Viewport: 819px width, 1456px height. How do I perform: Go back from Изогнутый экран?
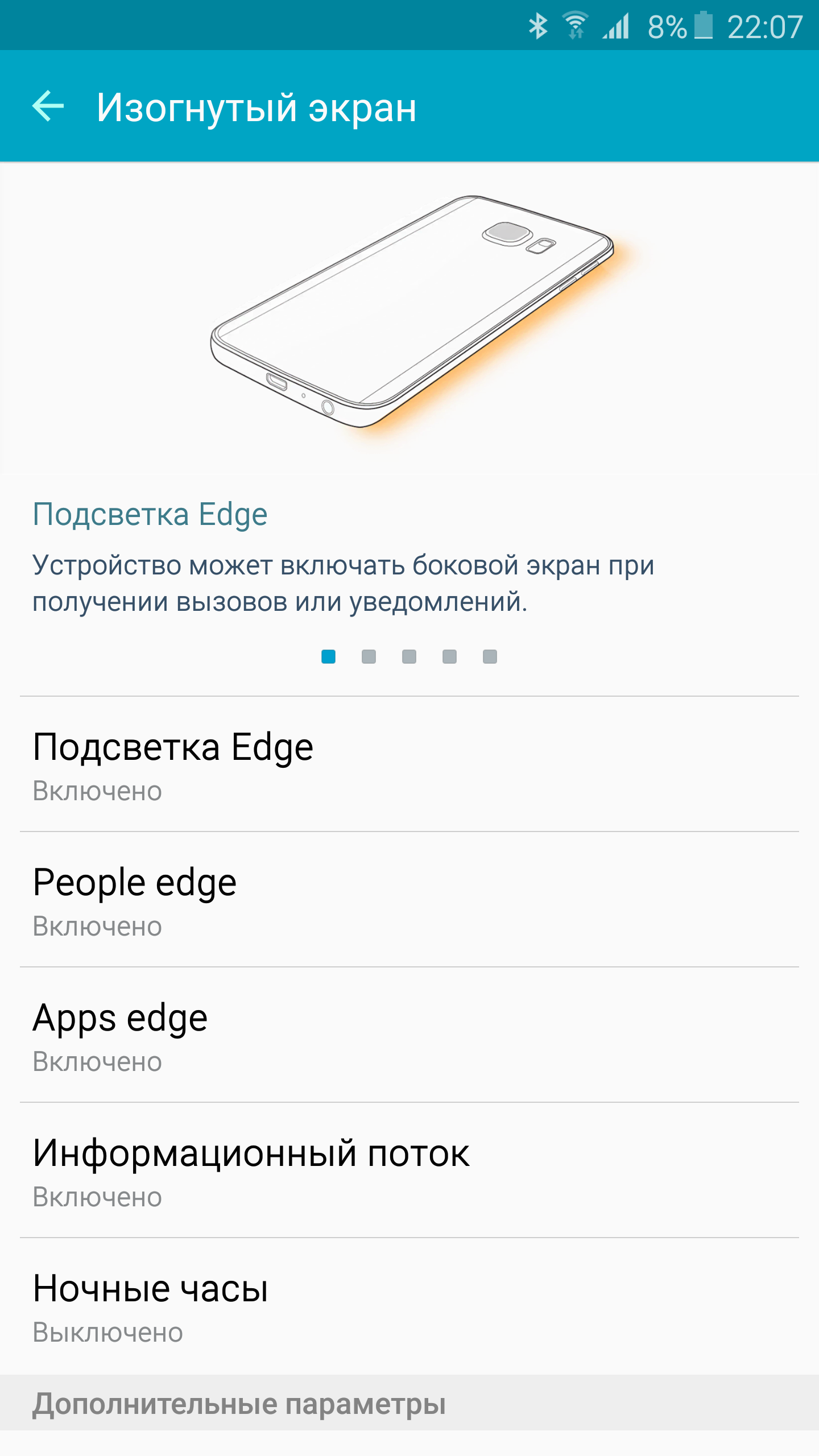(x=48, y=106)
